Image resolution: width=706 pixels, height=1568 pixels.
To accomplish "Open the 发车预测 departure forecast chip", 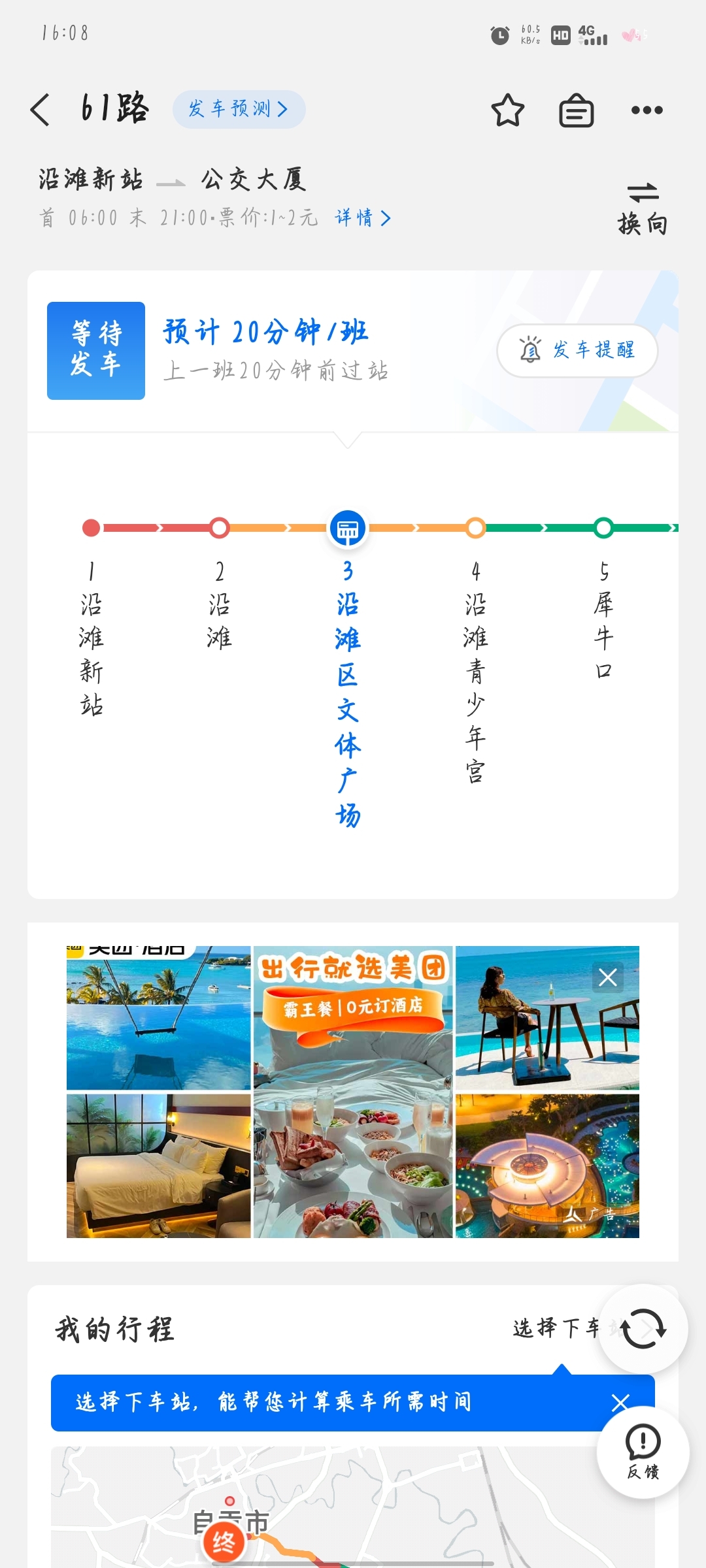I will pyautogui.click(x=239, y=109).
